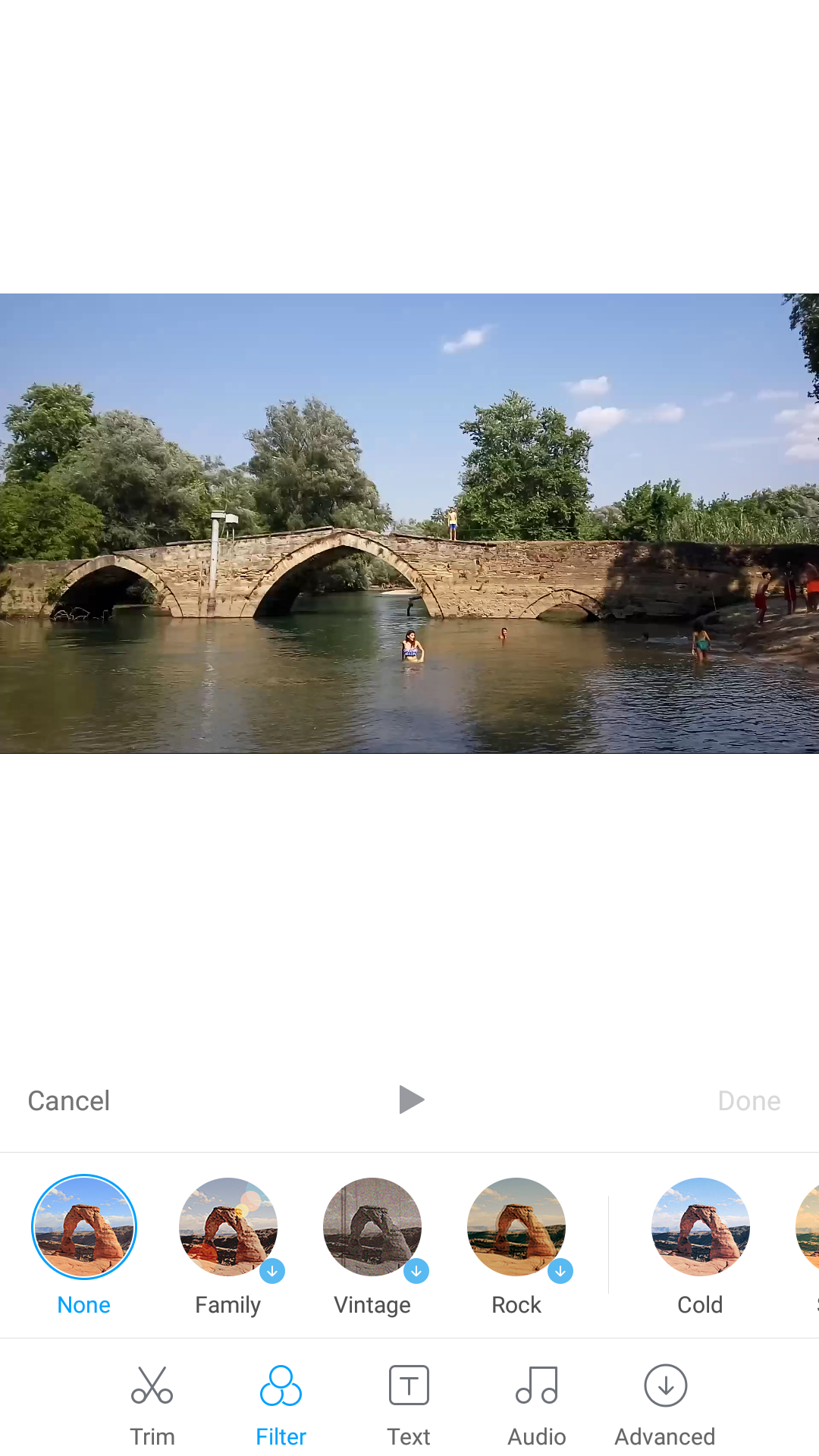This screenshot has width=819, height=1456.
Task: Tap Done to finish editing
Action: click(x=748, y=1100)
